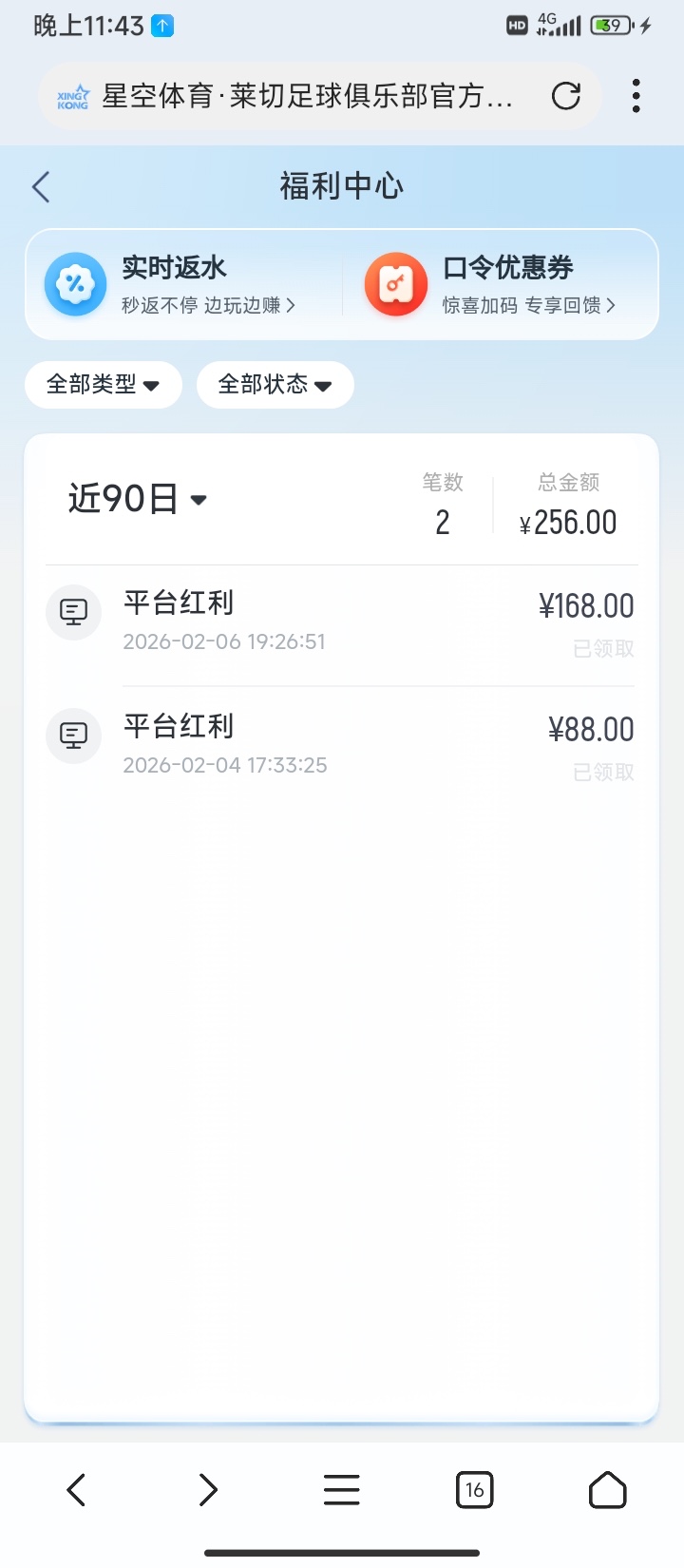Expand the 全部状态 filter dropdown

pos(275,385)
